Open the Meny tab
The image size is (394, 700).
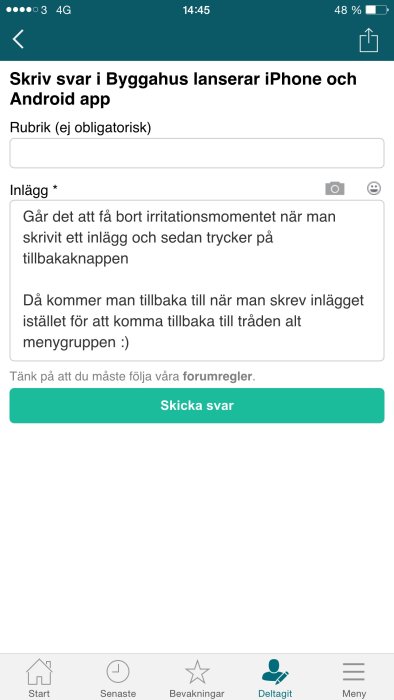click(x=354, y=677)
